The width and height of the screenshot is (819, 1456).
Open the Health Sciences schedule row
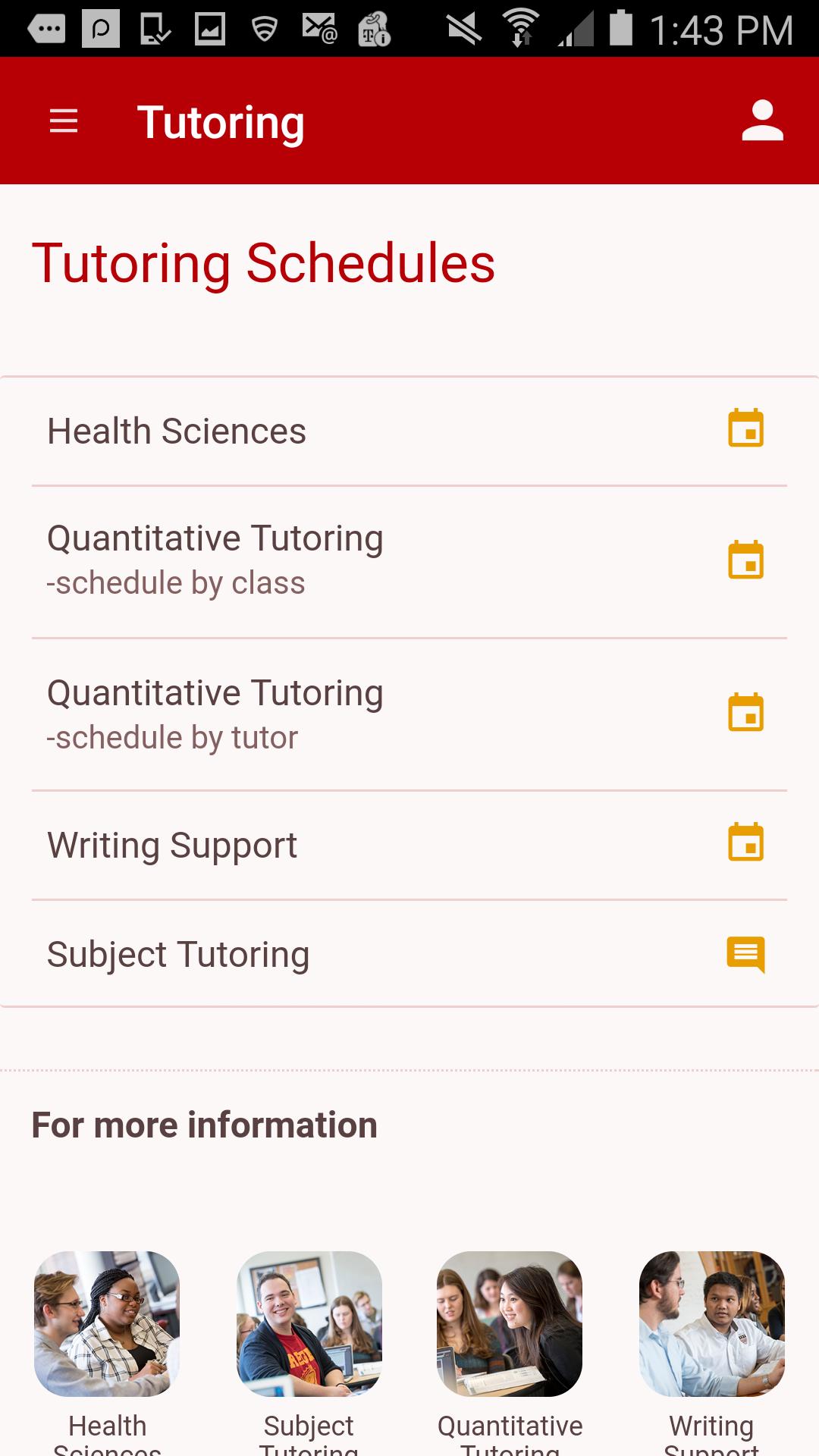point(409,431)
